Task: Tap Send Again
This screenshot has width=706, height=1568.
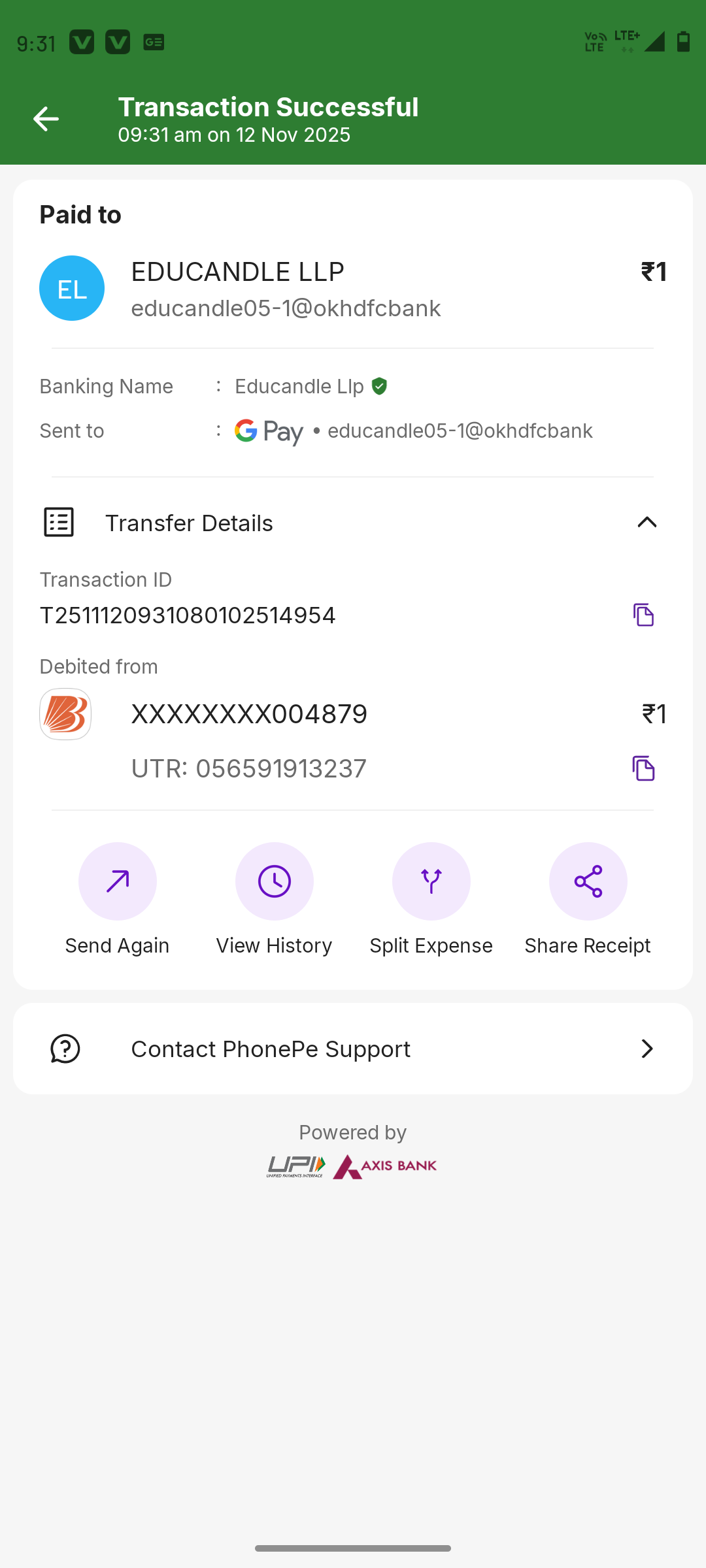Action: pyautogui.click(x=118, y=882)
